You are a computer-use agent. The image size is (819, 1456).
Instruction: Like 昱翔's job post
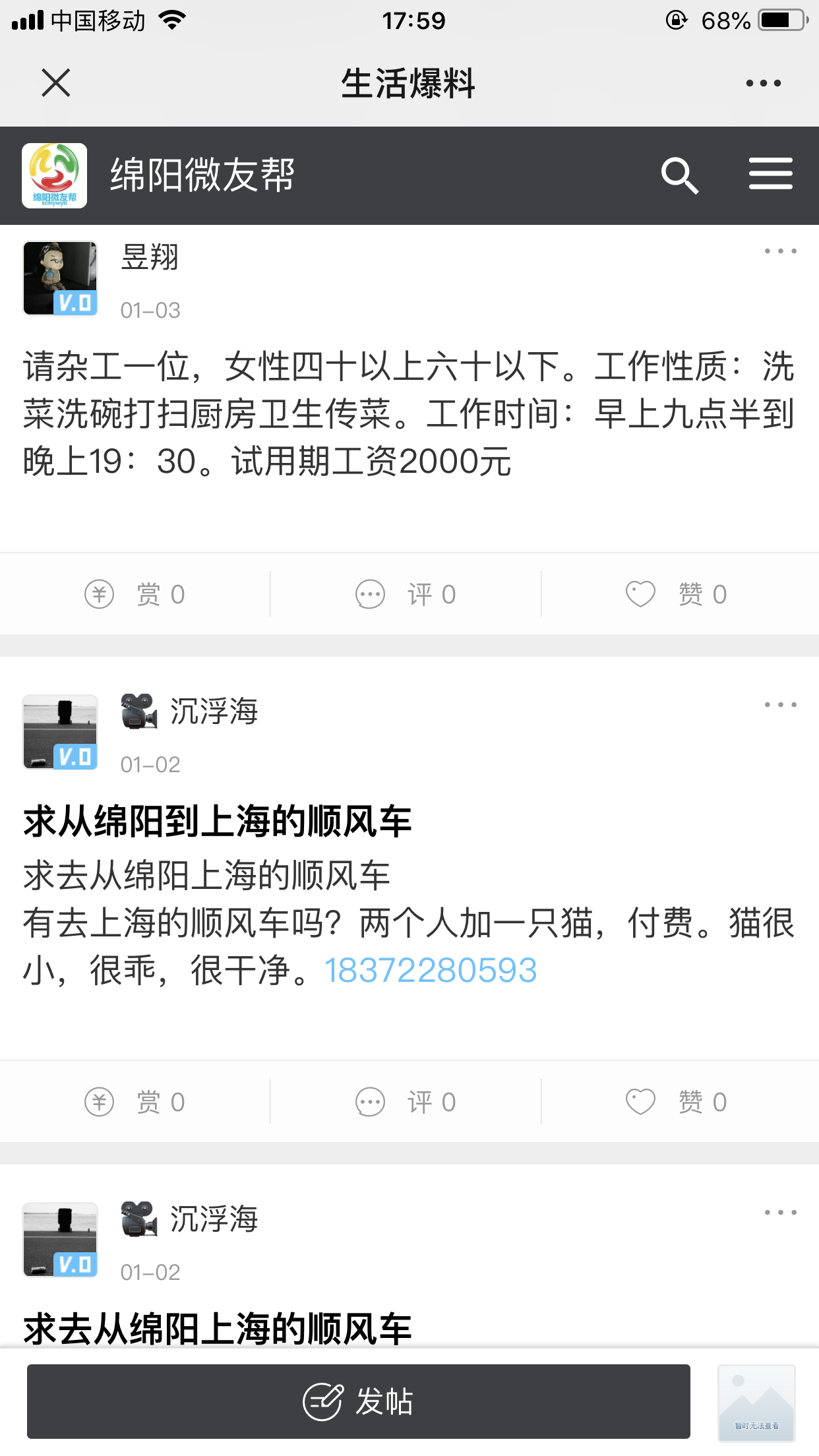(677, 594)
